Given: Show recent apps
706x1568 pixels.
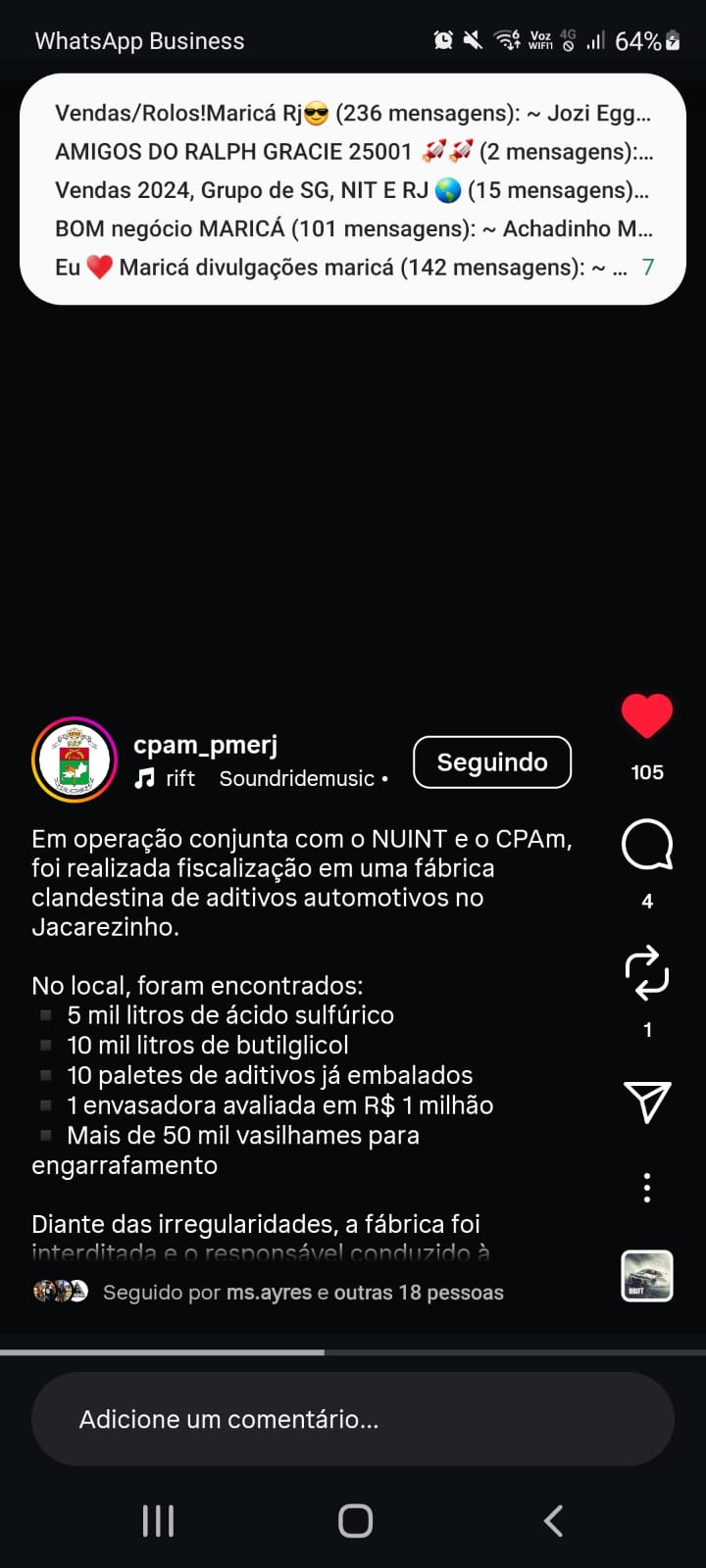Looking at the screenshot, I should point(158,1521).
